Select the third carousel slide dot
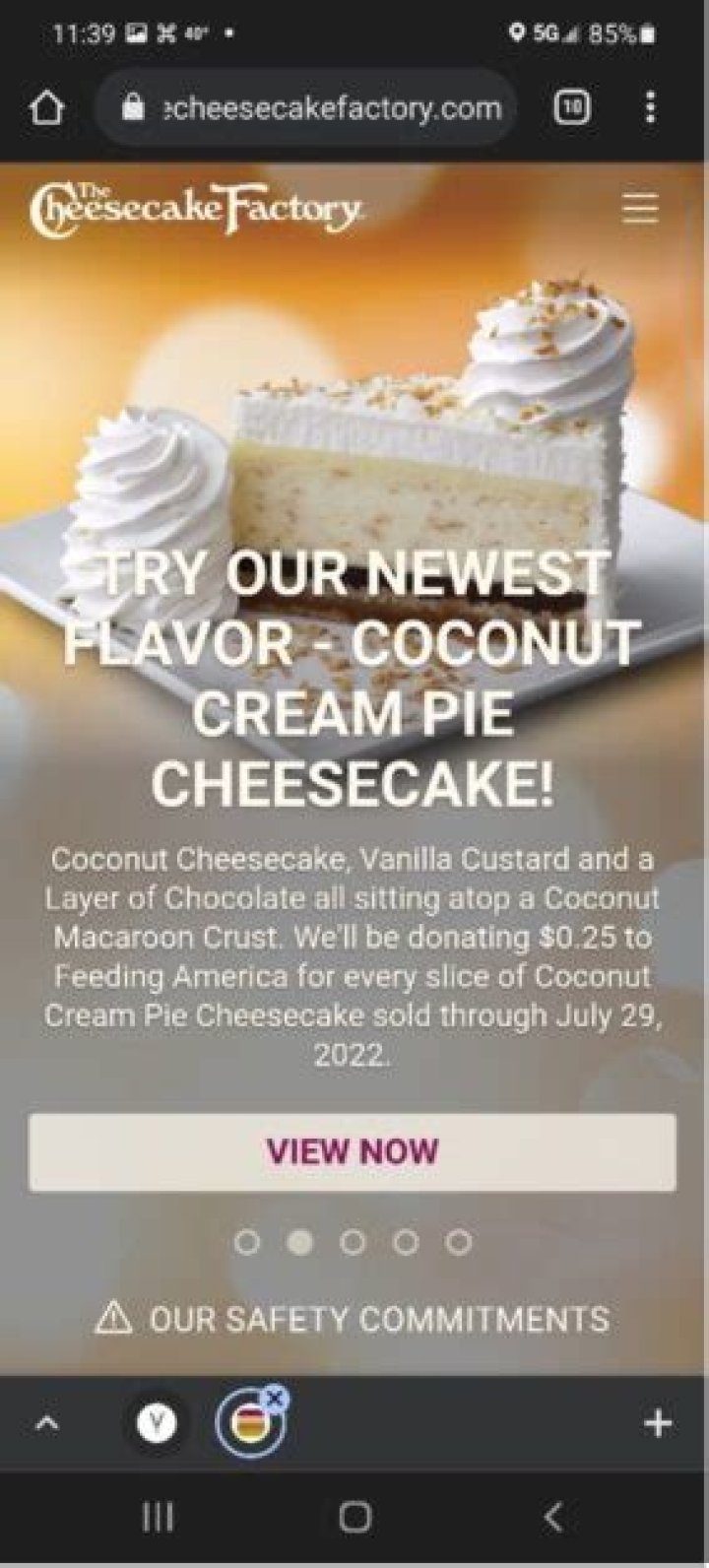 (353, 1243)
